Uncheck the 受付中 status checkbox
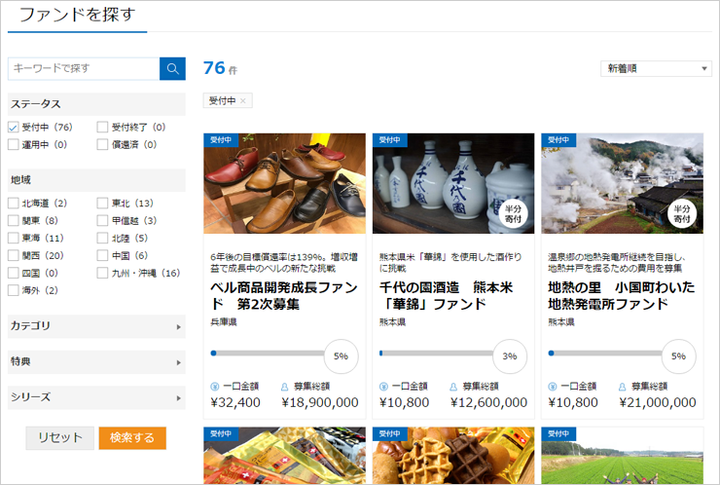Screen dimensions: 720x485 [14, 127]
